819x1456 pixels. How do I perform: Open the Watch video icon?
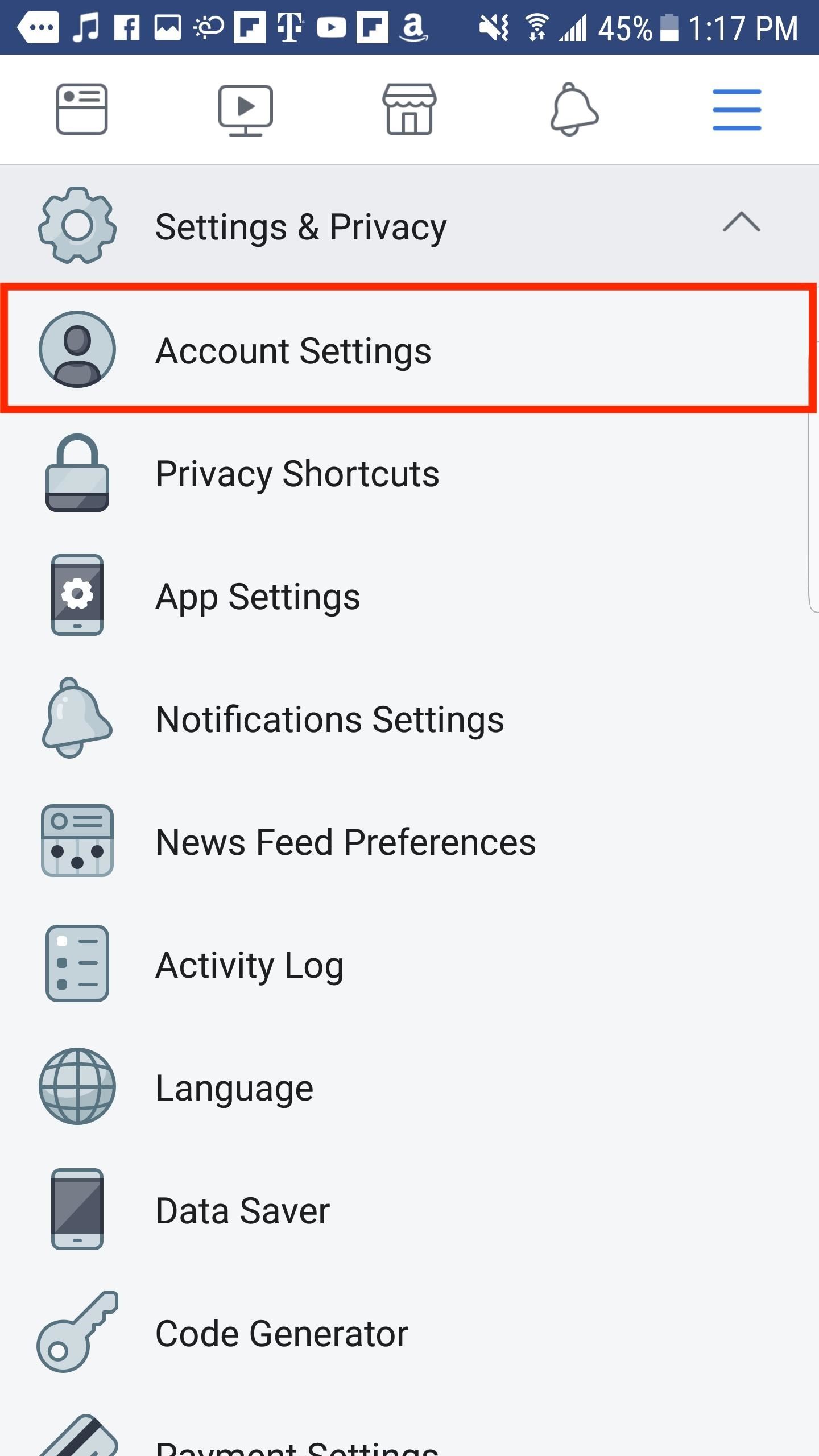click(245, 109)
